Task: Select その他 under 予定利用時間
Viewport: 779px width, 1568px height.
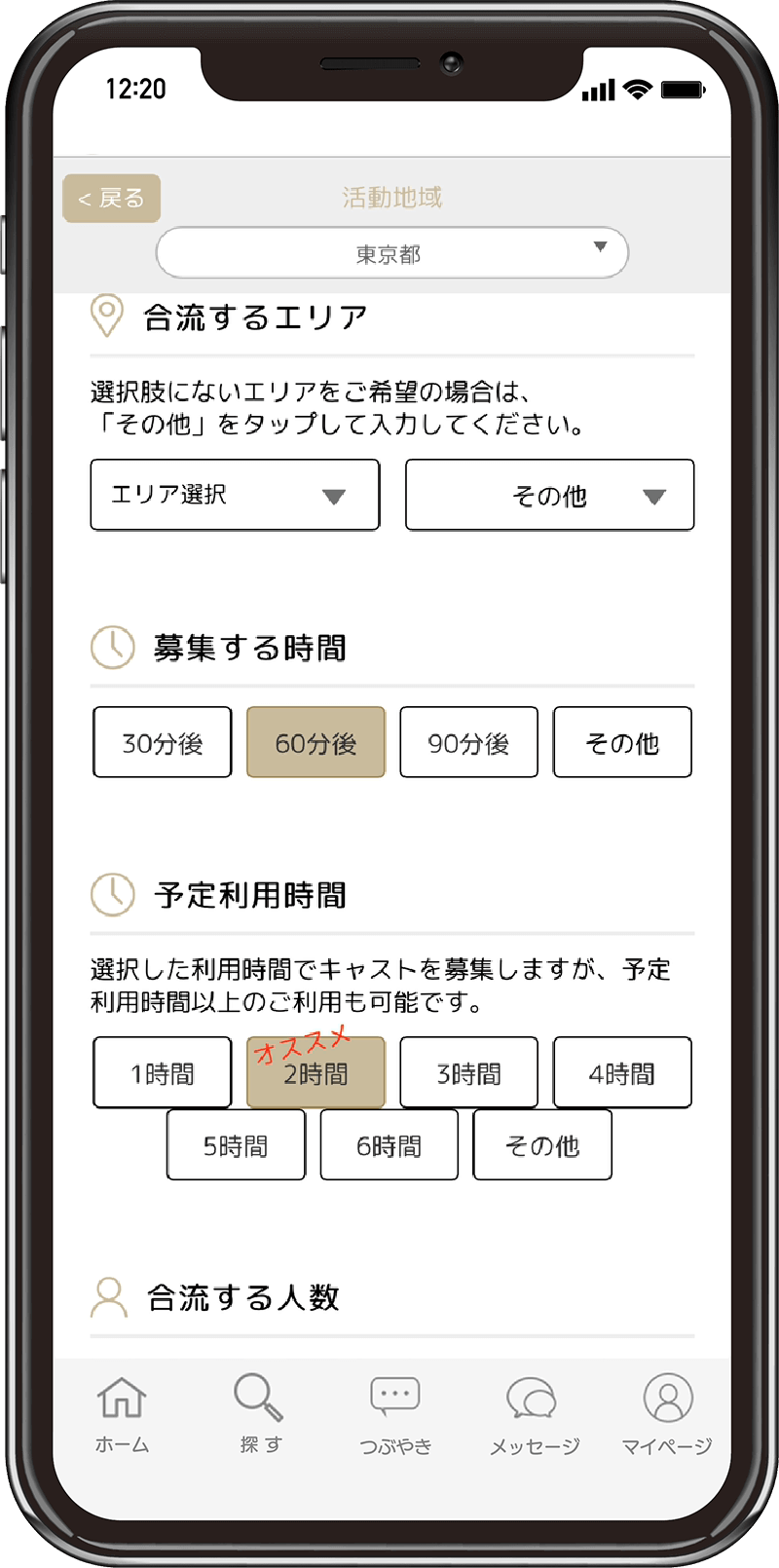Action: point(542,1145)
